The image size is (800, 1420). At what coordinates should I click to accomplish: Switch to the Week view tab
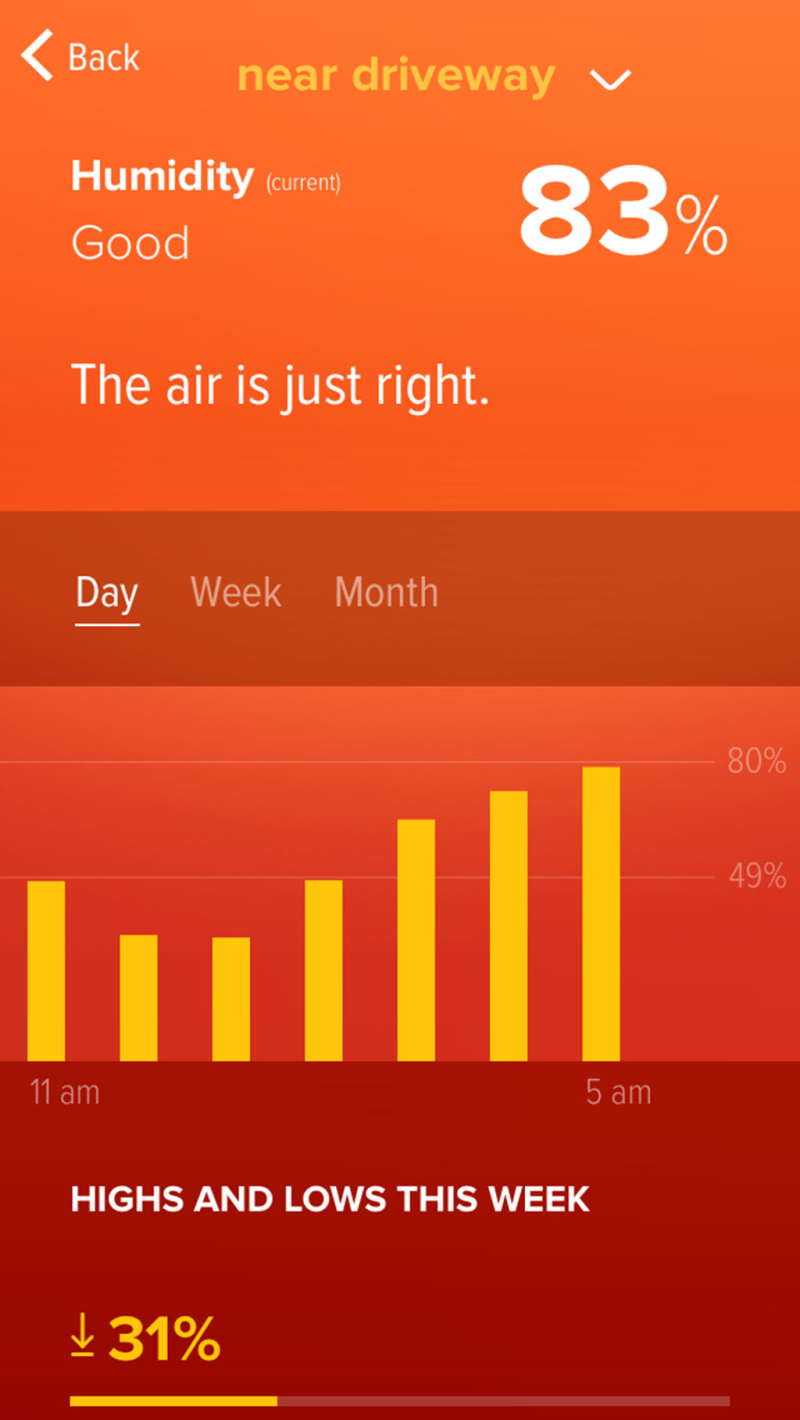click(236, 593)
